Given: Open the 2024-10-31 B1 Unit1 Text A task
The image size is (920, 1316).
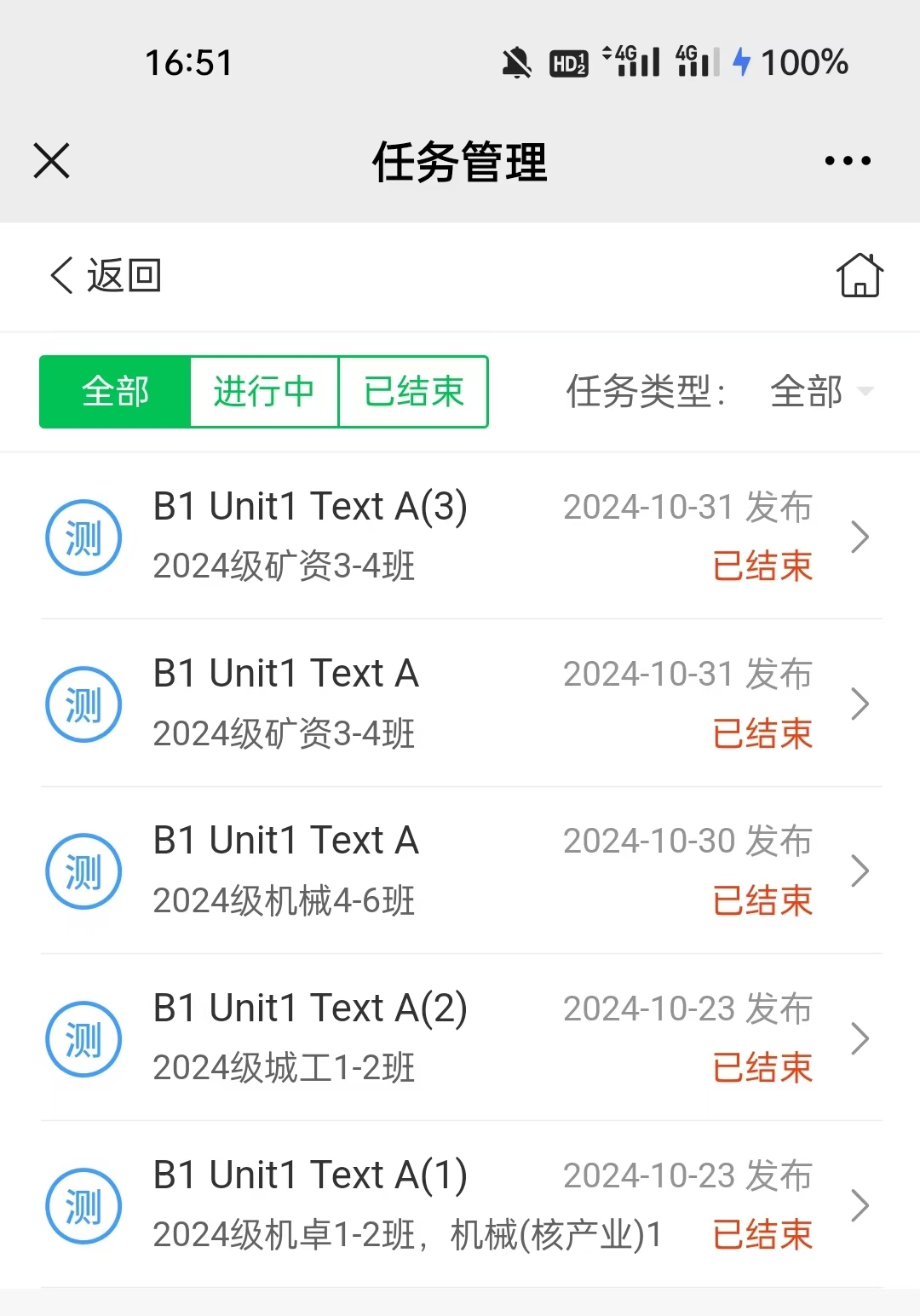Looking at the screenshot, I should [x=460, y=704].
